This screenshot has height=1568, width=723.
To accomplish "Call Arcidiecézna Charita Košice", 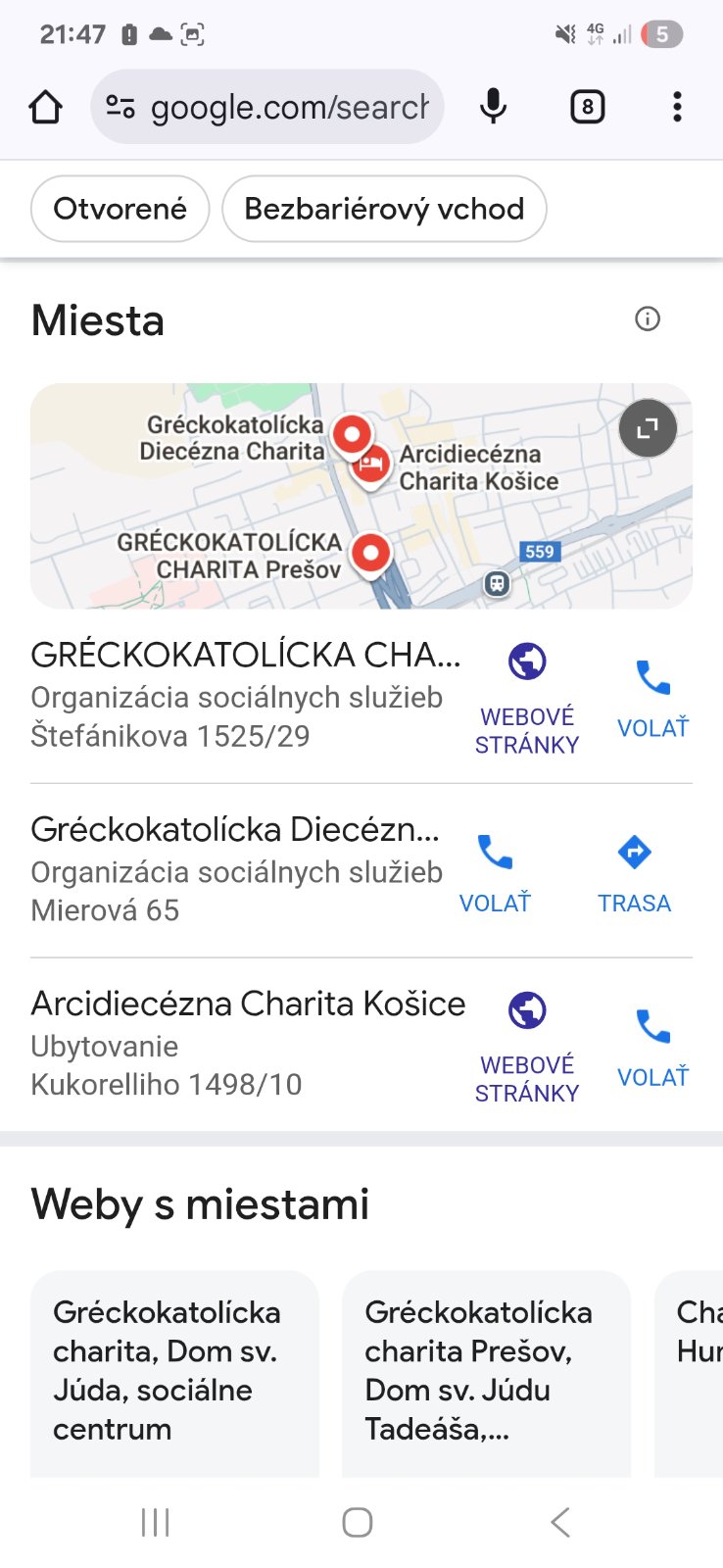I will (x=652, y=1046).
